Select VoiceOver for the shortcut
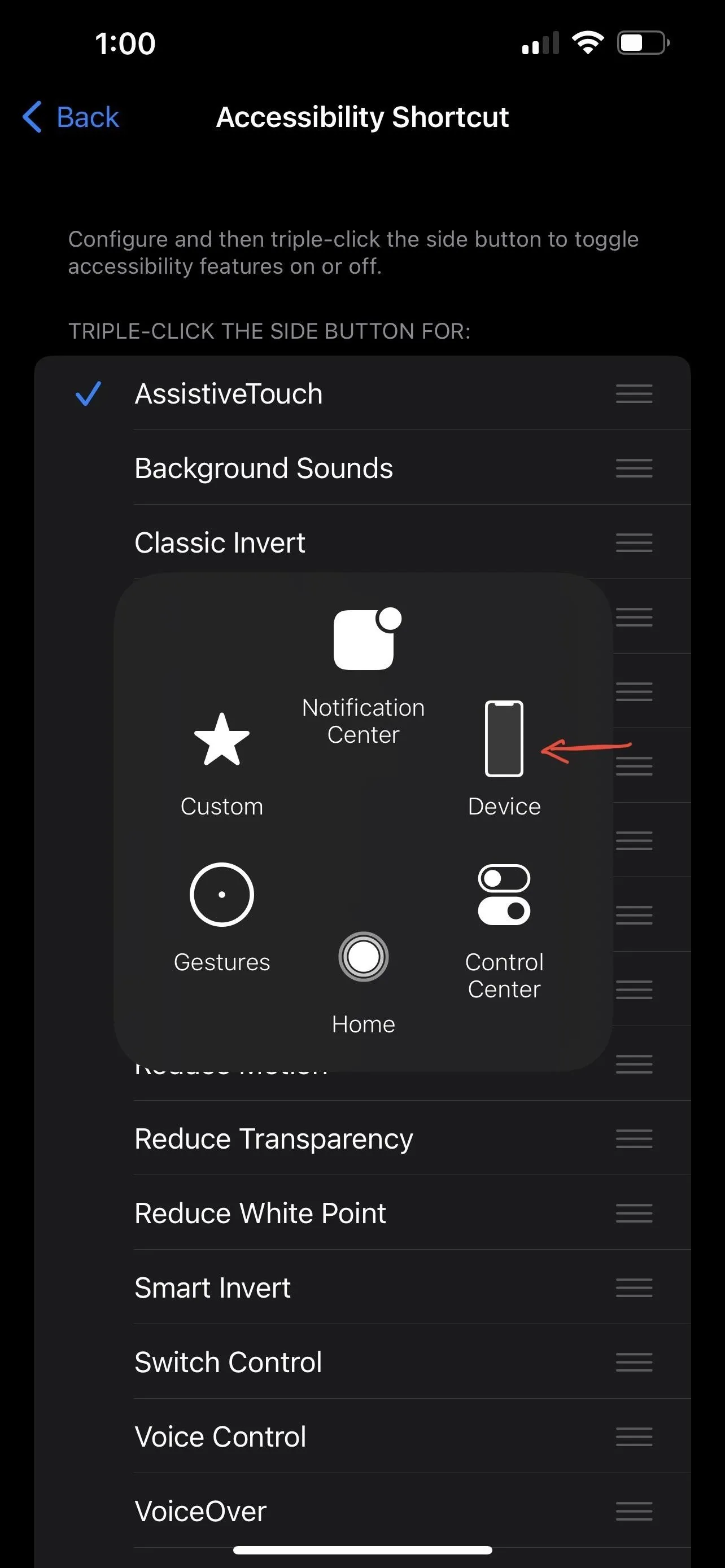725x1568 pixels. point(362,1511)
